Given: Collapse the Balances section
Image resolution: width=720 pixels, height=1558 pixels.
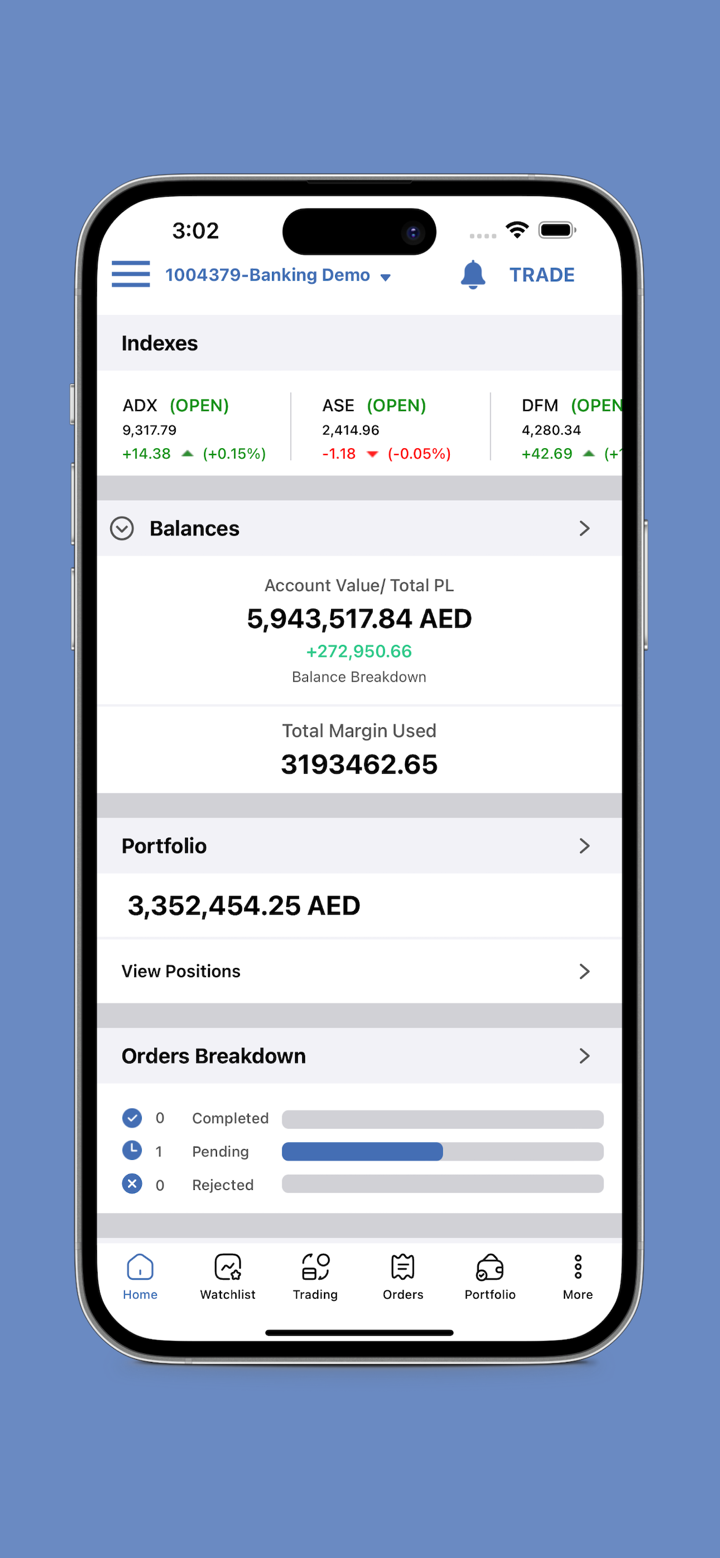Looking at the screenshot, I should coord(122,528).
